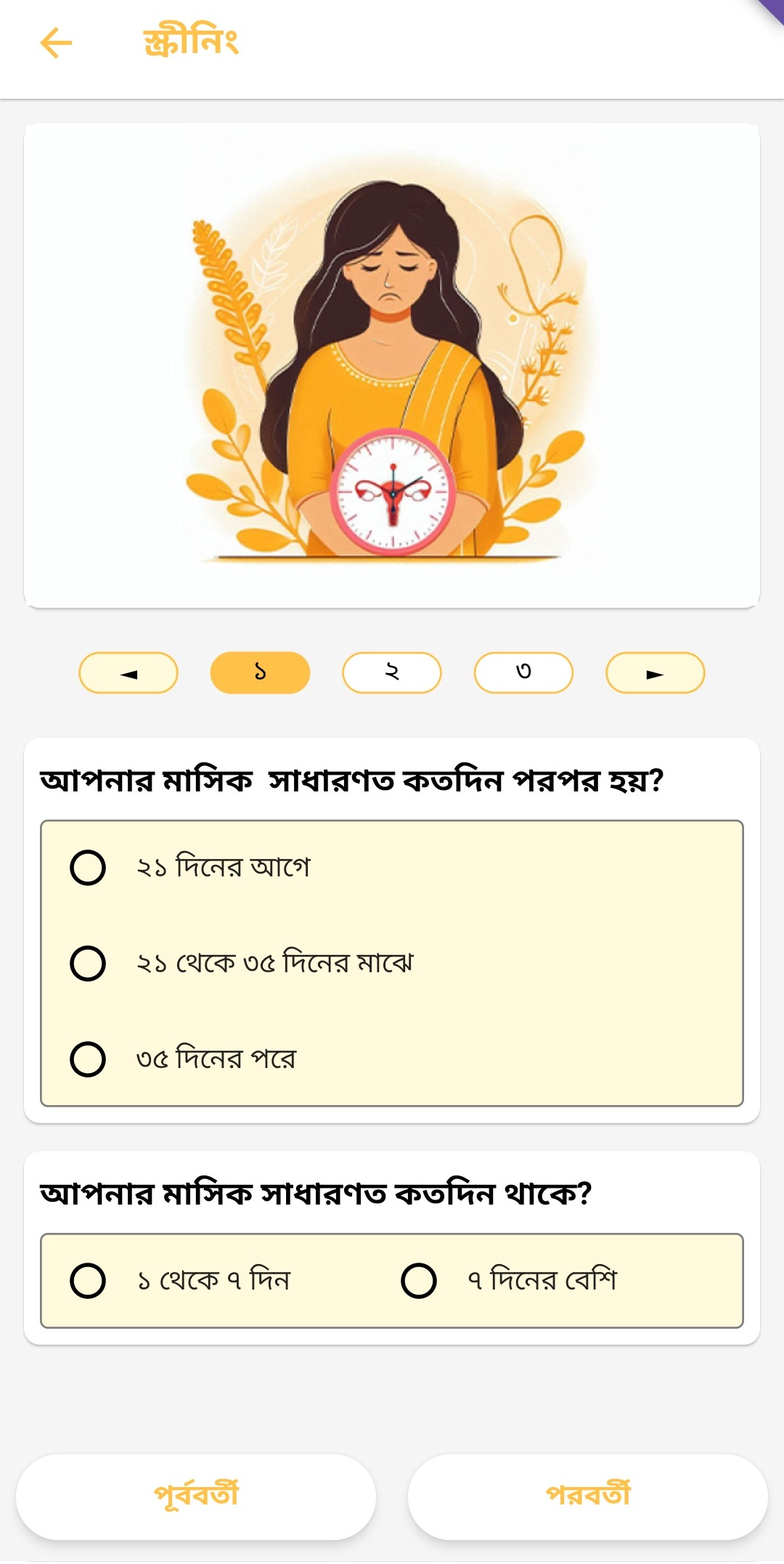Choose "৭ দিনের বেশি" duration
This screenshot has width=784, height=1564.
coord(419,1281)
